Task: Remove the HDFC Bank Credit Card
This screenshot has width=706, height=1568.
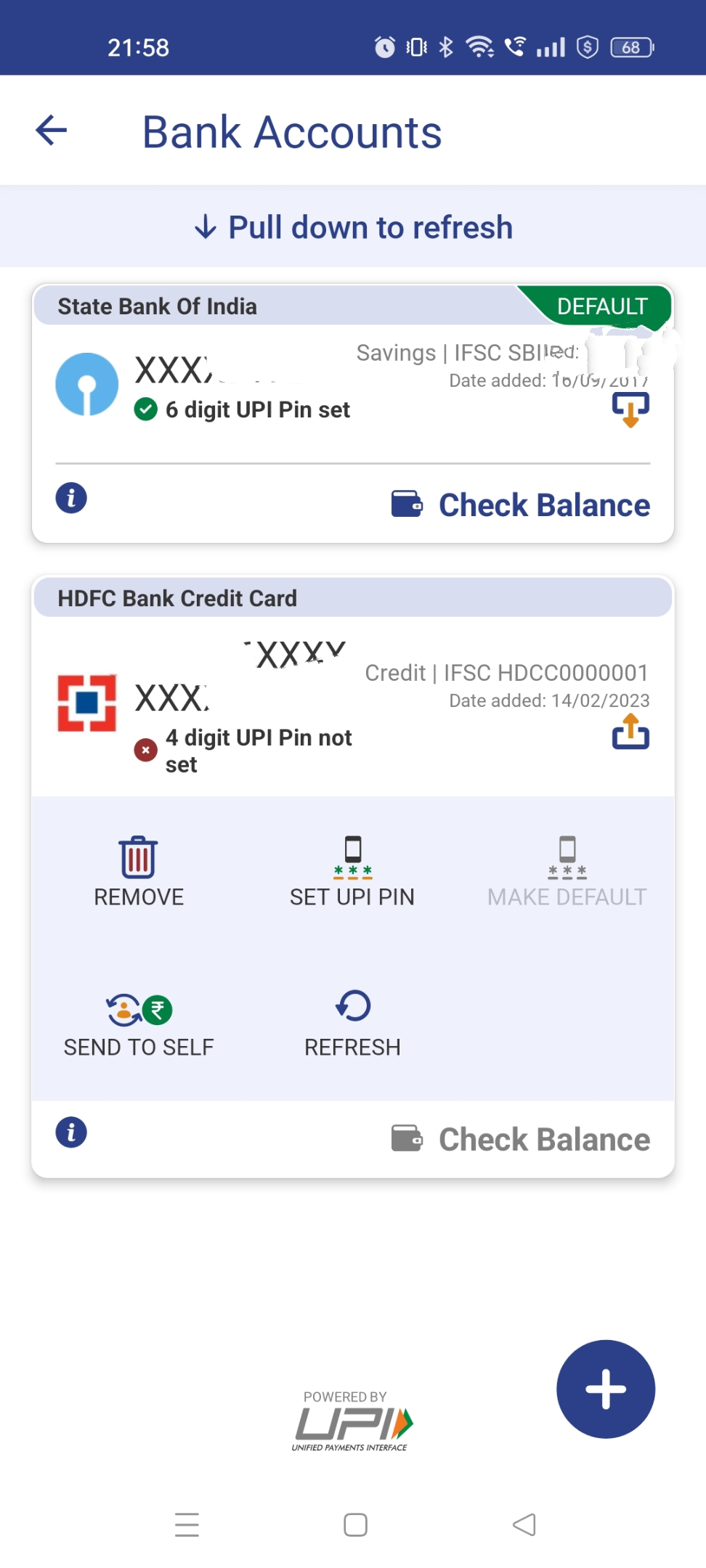Action: tap(139, 872)
